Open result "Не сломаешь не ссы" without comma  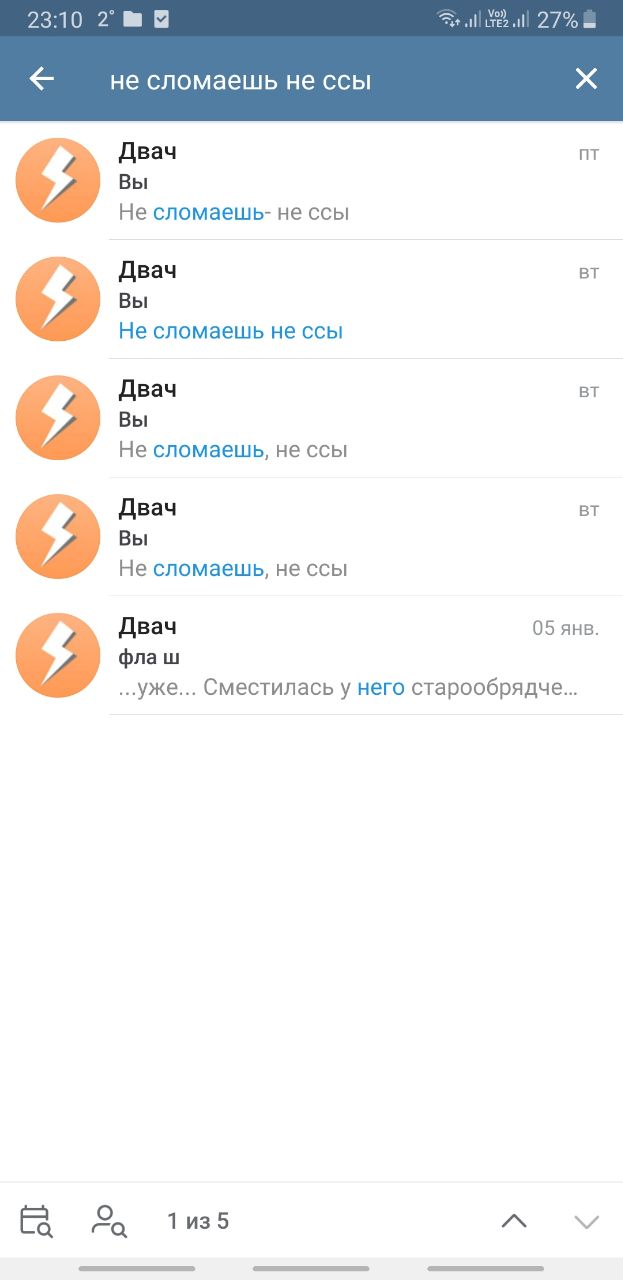click(x=311, y=299)
